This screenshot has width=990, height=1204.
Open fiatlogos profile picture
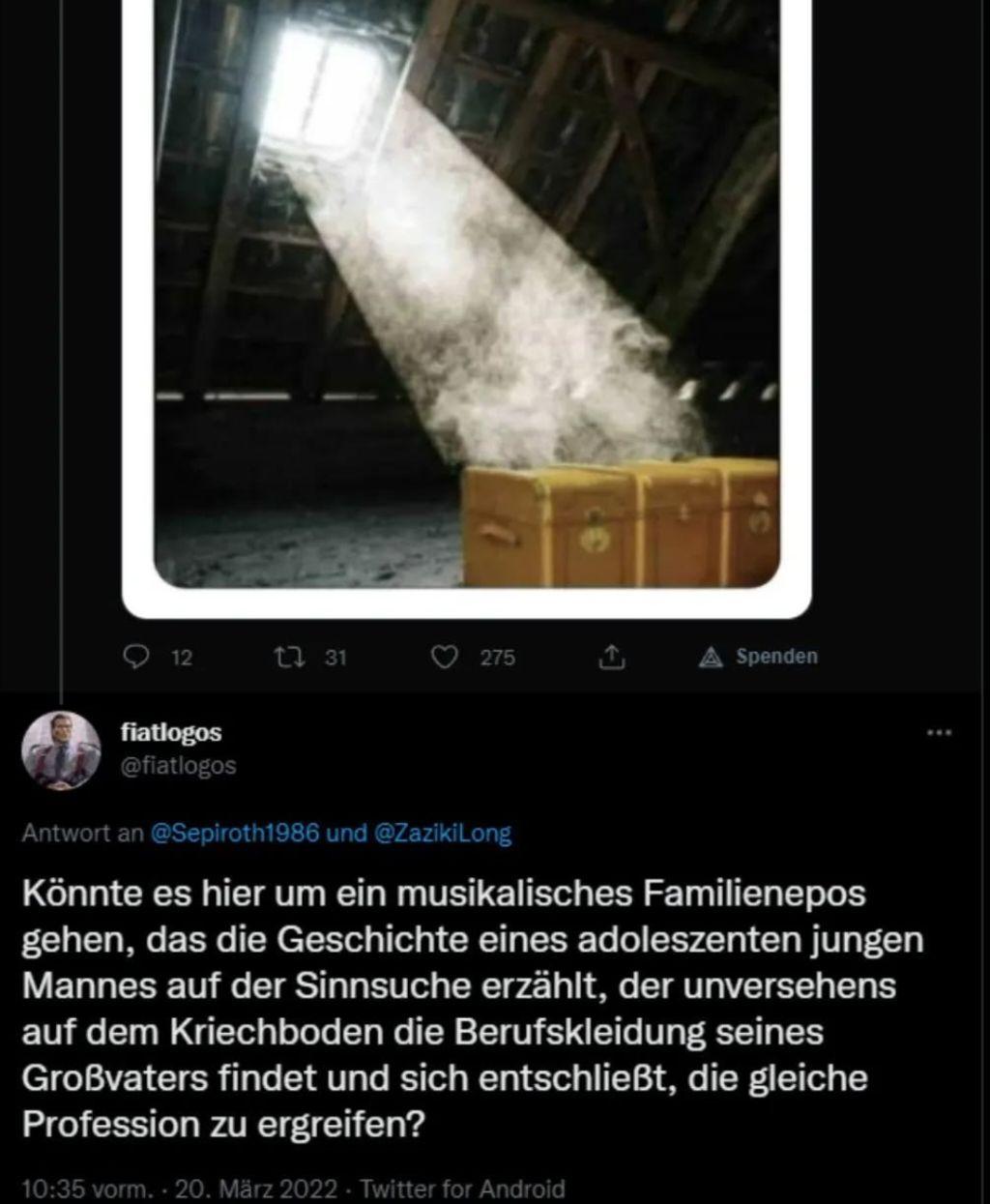point(61,750)
